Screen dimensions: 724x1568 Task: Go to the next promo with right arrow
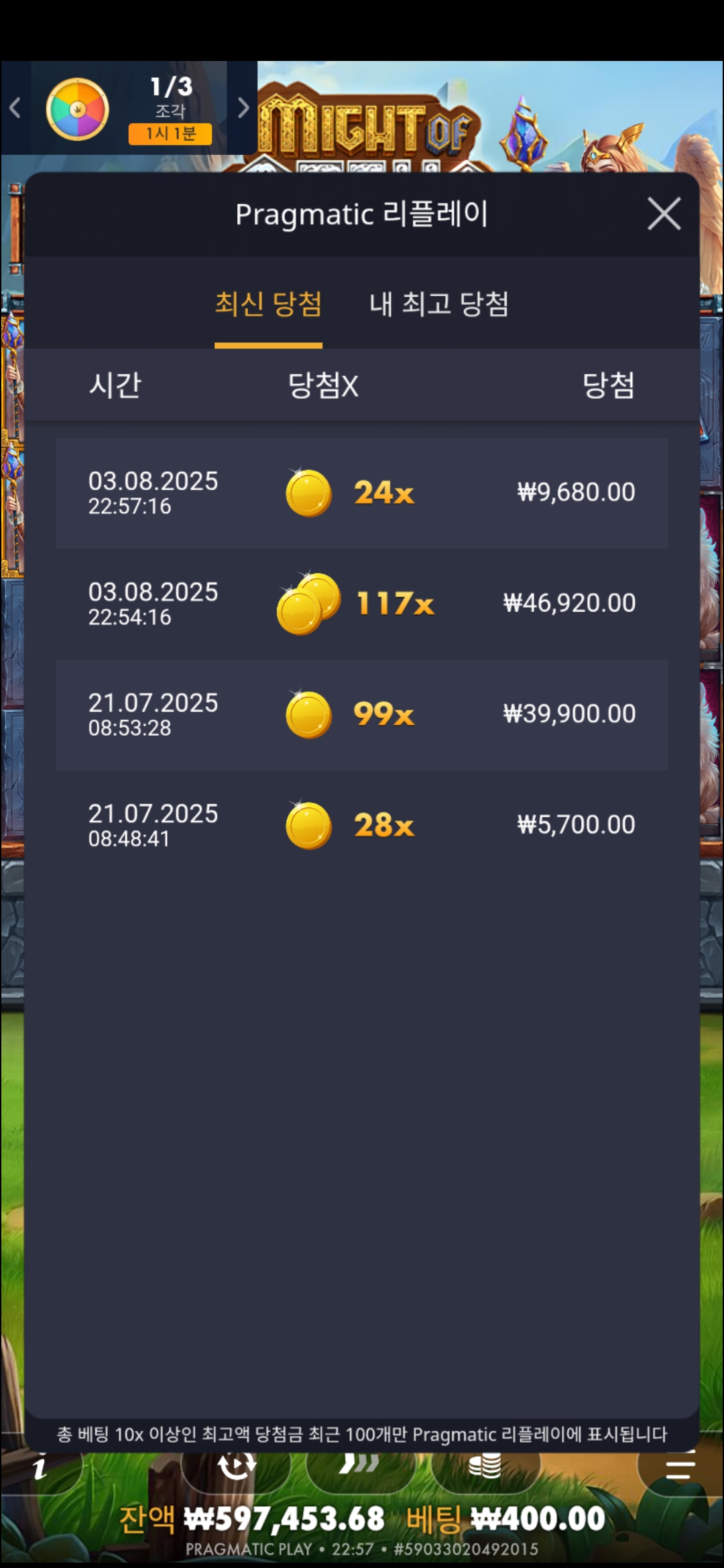coord(243,108)
